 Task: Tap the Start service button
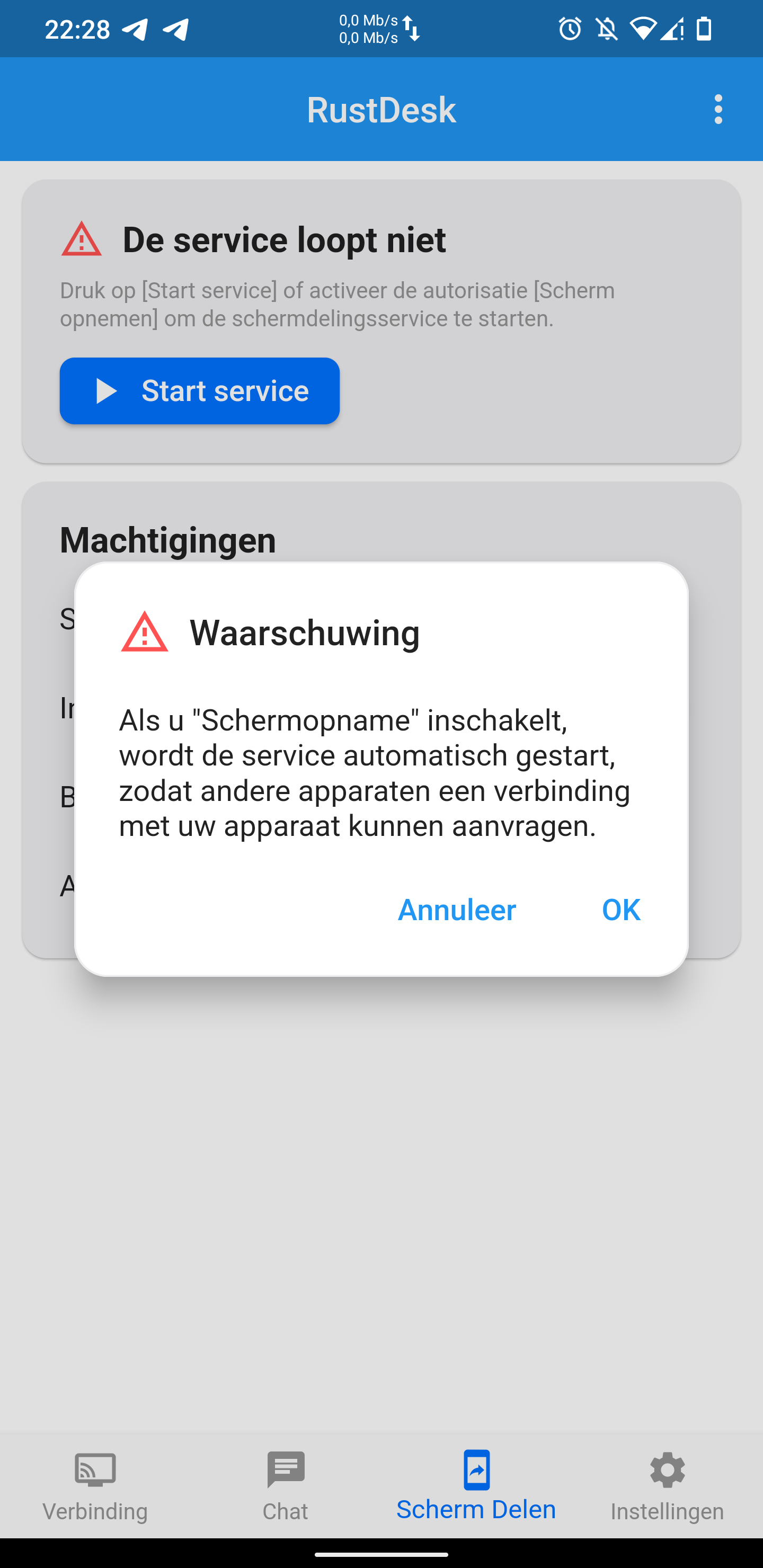[200, 391]
